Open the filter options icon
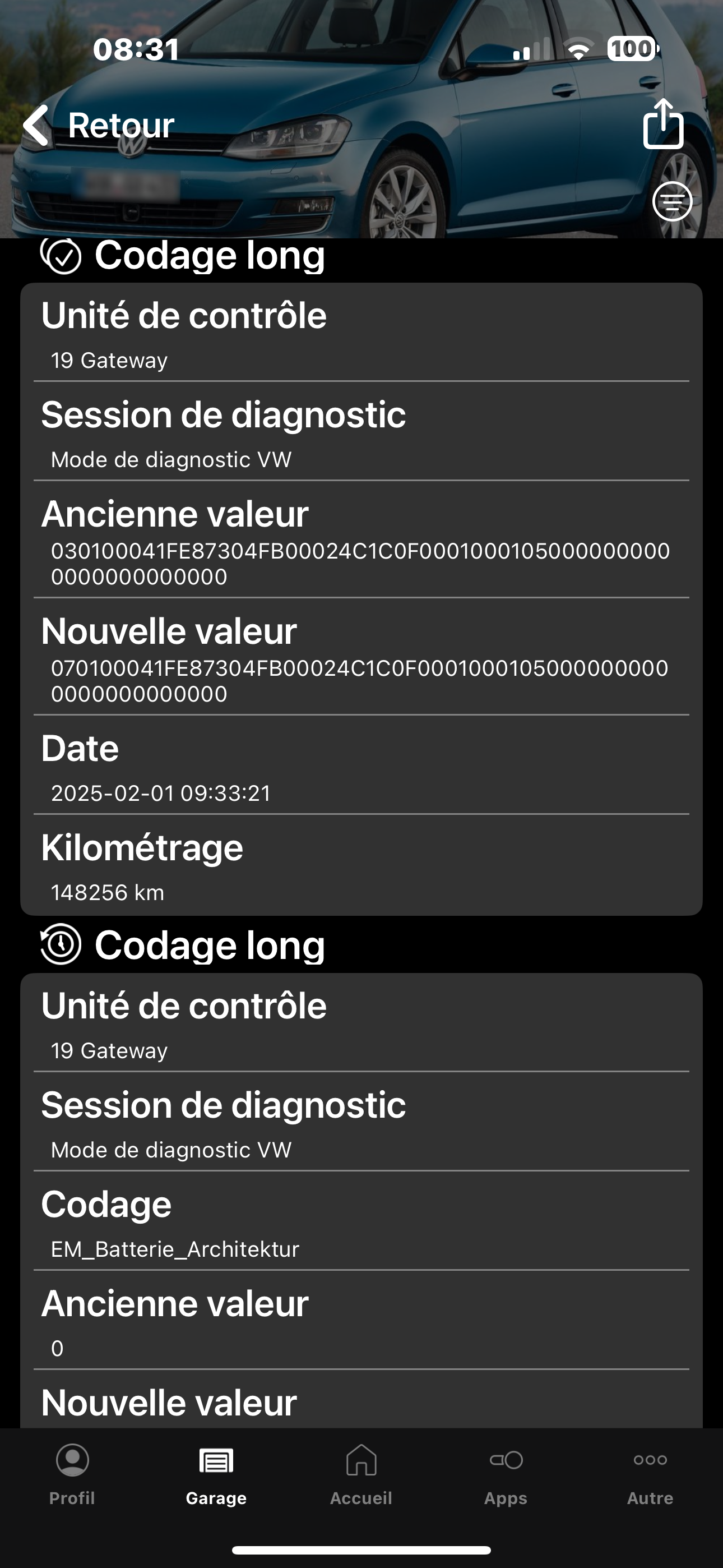The image size is (723, 1568). pyautogui.click(x=673, y=201)
